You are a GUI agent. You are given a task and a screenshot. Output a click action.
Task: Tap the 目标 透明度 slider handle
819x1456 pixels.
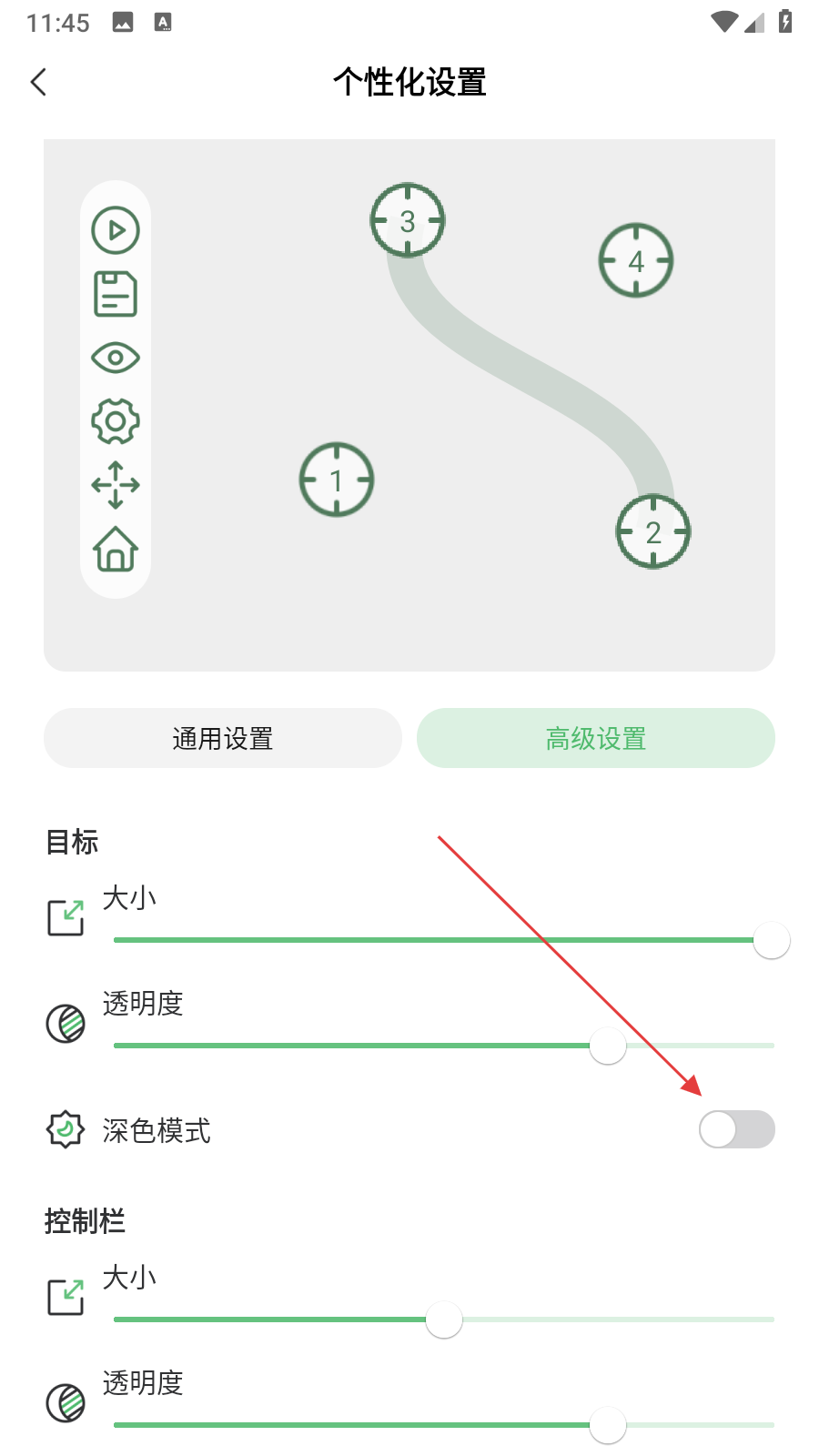pyautogui.click(x=607, y=1046)
